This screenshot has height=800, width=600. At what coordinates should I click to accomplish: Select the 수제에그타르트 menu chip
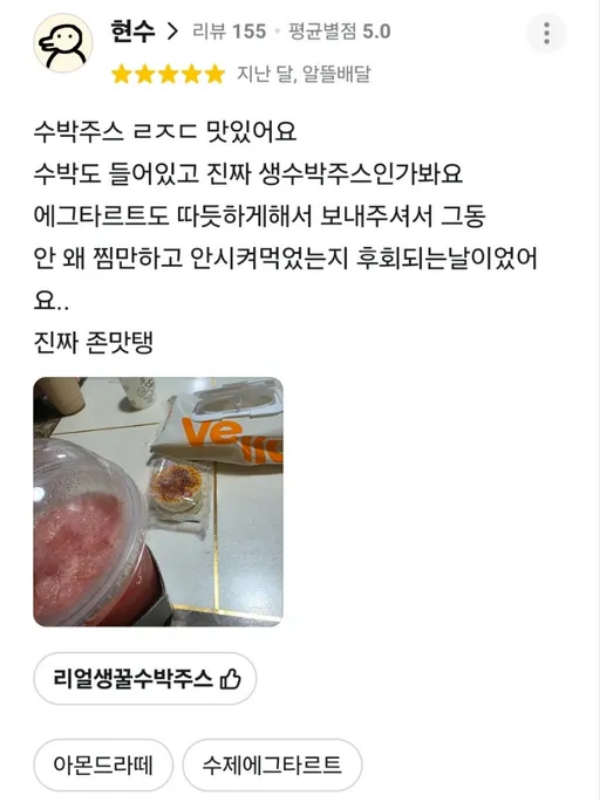pyautogui.click(x=271, y=766)
